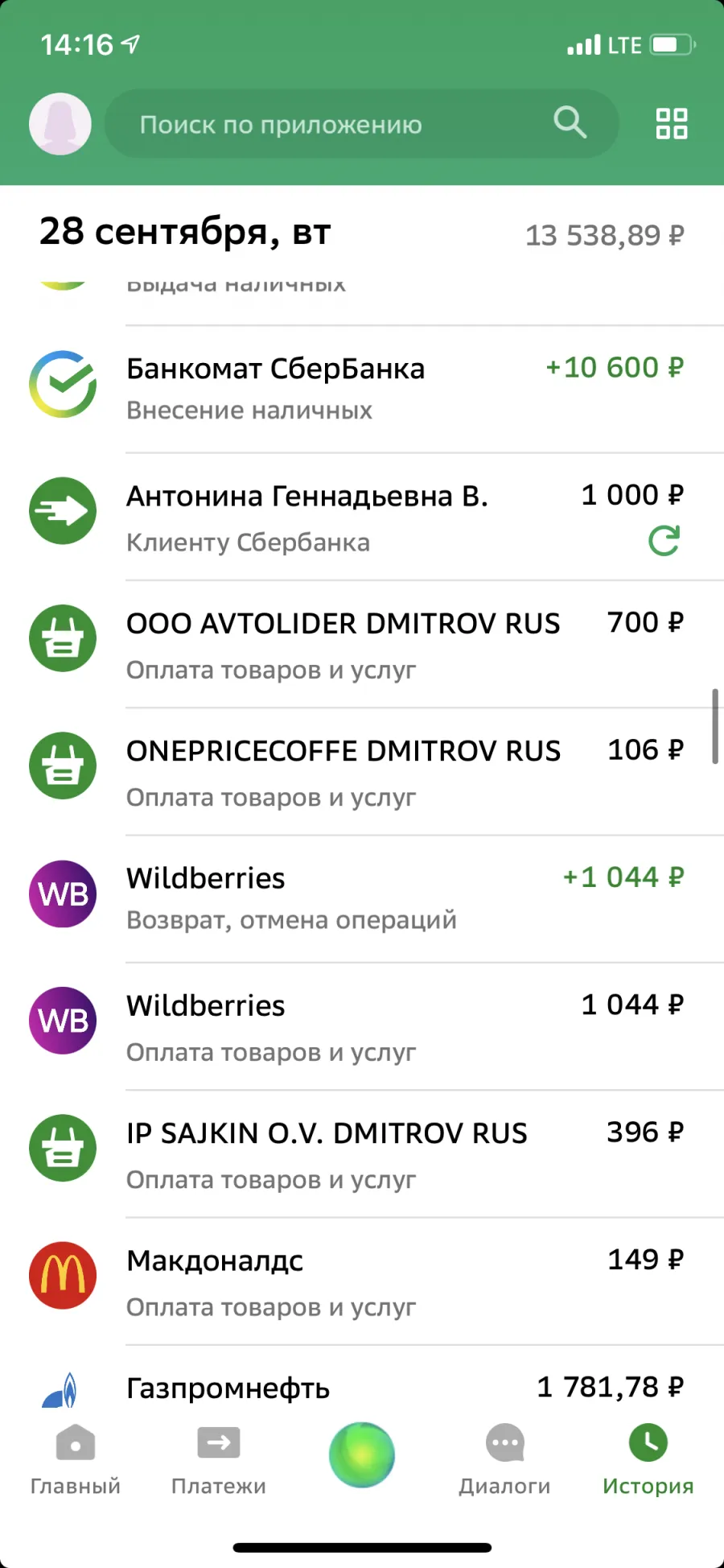Screen dimensions: 724x1568
Task: Open Wildberries refund of 1 044 ₽
Action: click(362, 899)
